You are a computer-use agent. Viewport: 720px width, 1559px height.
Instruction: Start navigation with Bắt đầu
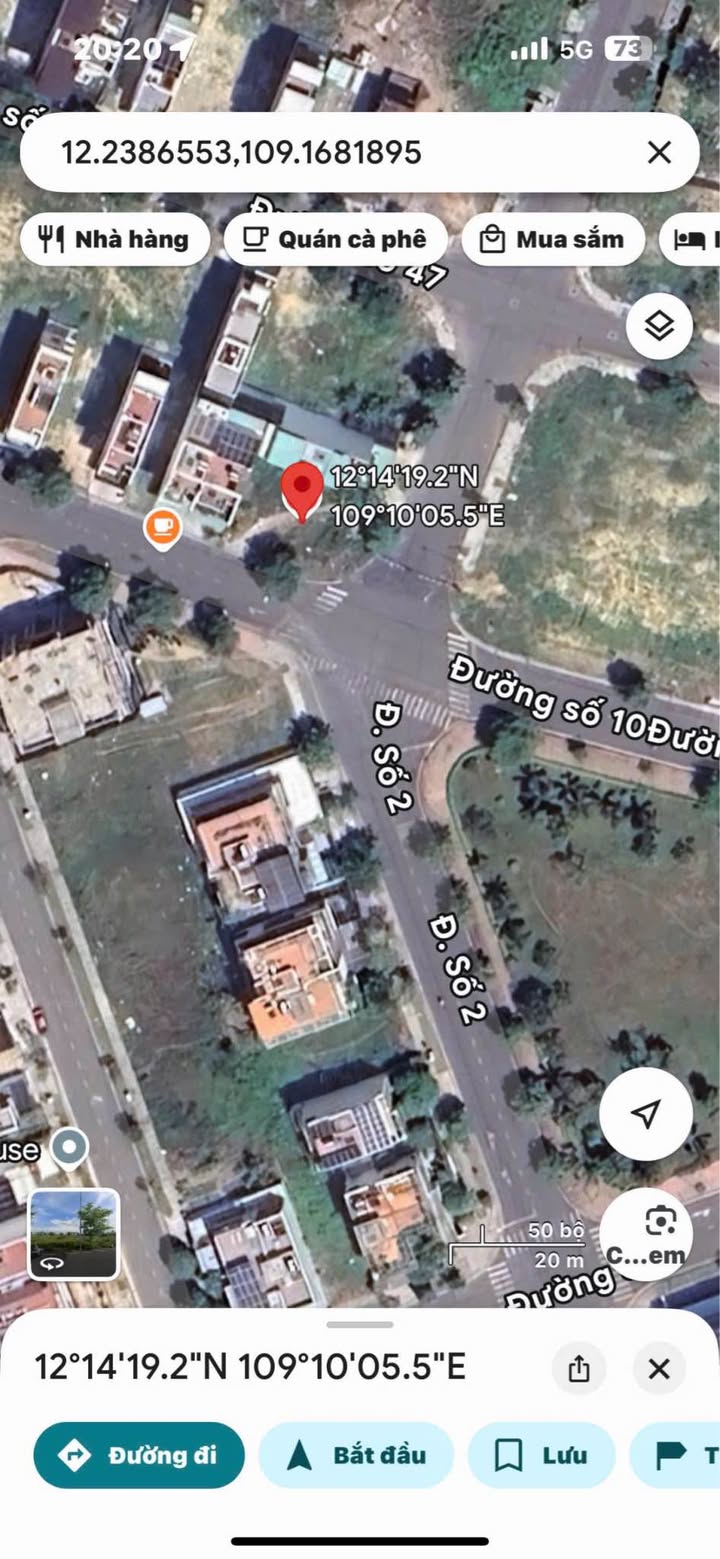(356, 1455)
